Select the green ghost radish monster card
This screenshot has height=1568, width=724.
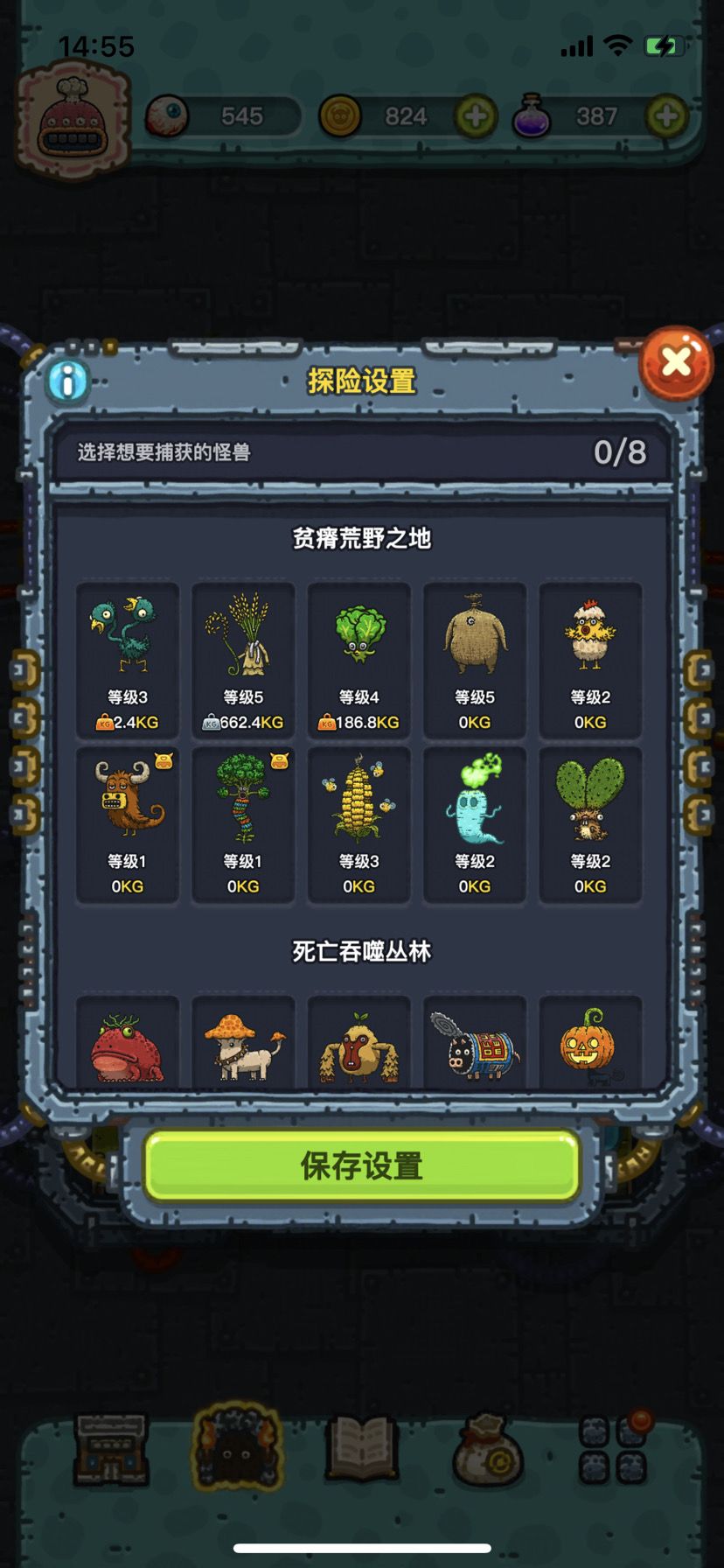click(474, 822)
